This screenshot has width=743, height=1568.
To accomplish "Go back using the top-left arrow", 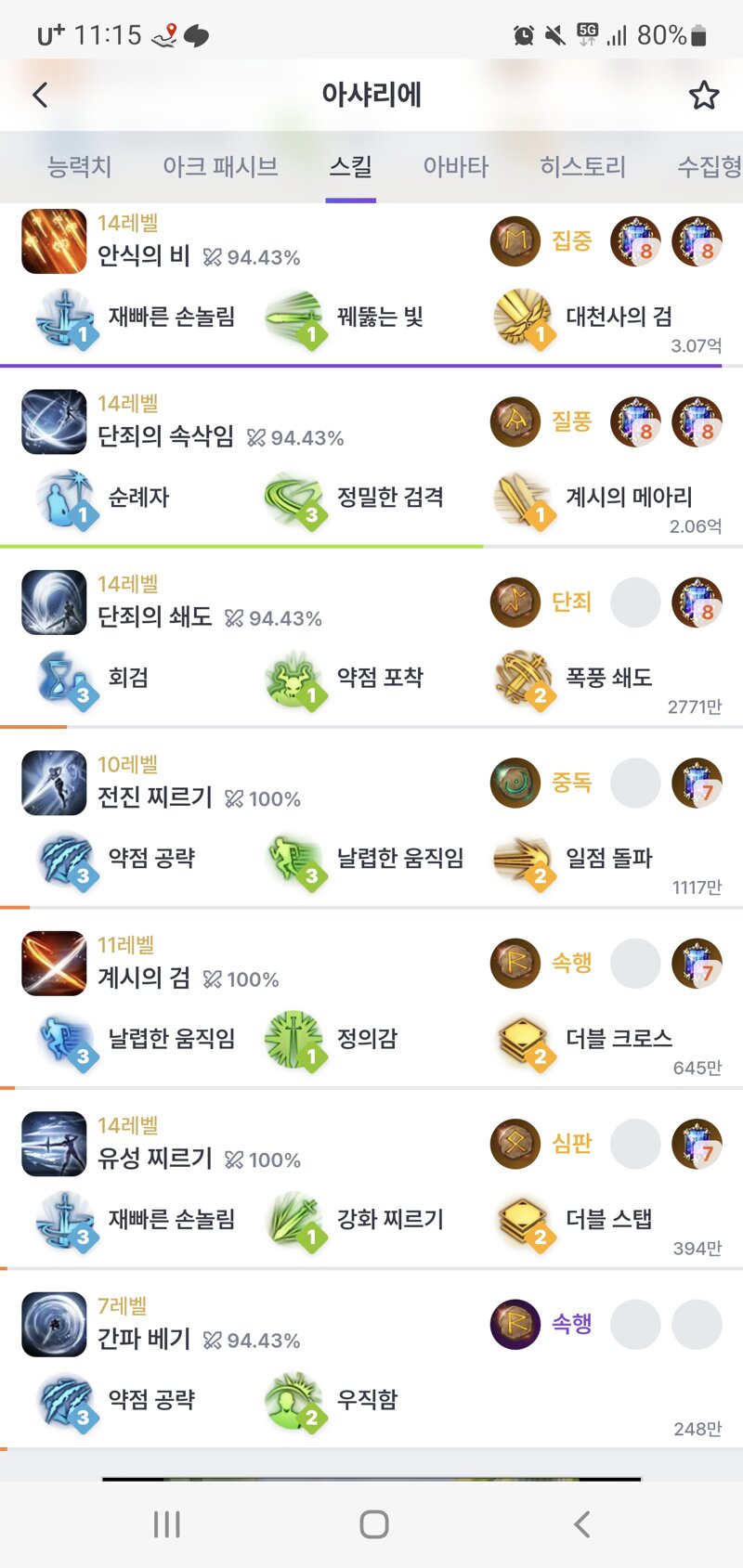I will (x=40, y=95).
